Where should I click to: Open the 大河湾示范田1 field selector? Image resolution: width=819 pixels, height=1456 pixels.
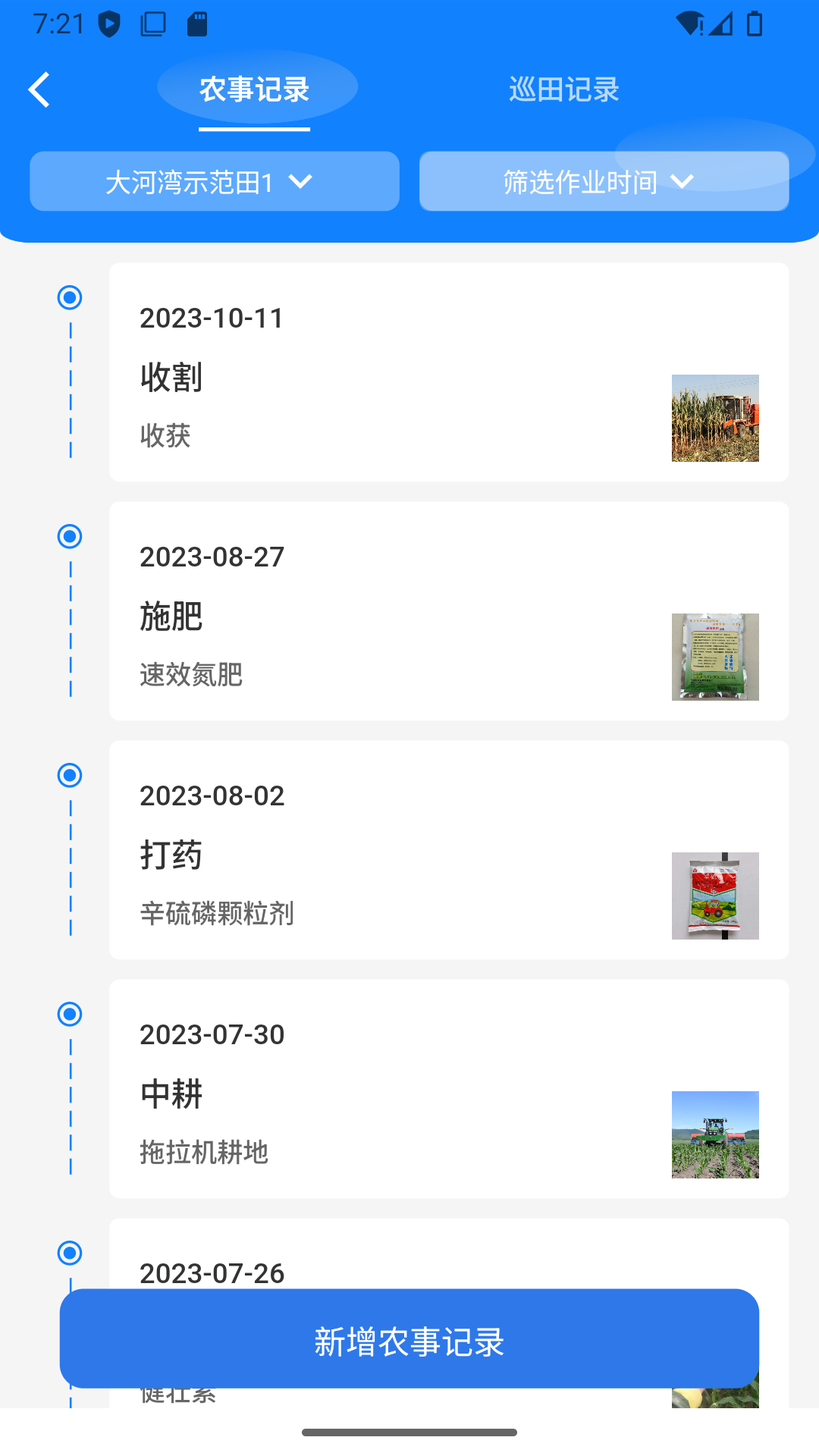pos(214,181)
